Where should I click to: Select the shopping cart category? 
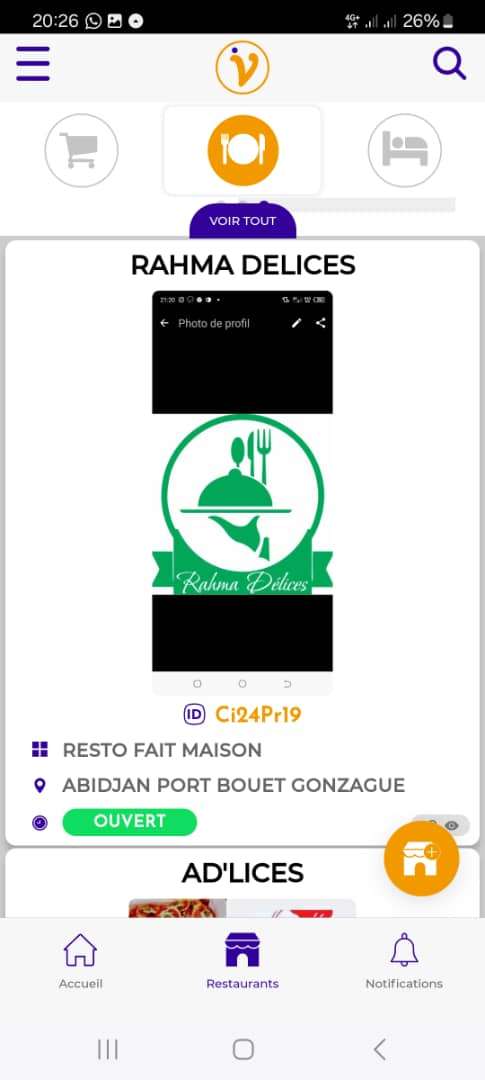click(x=81, y=150)
